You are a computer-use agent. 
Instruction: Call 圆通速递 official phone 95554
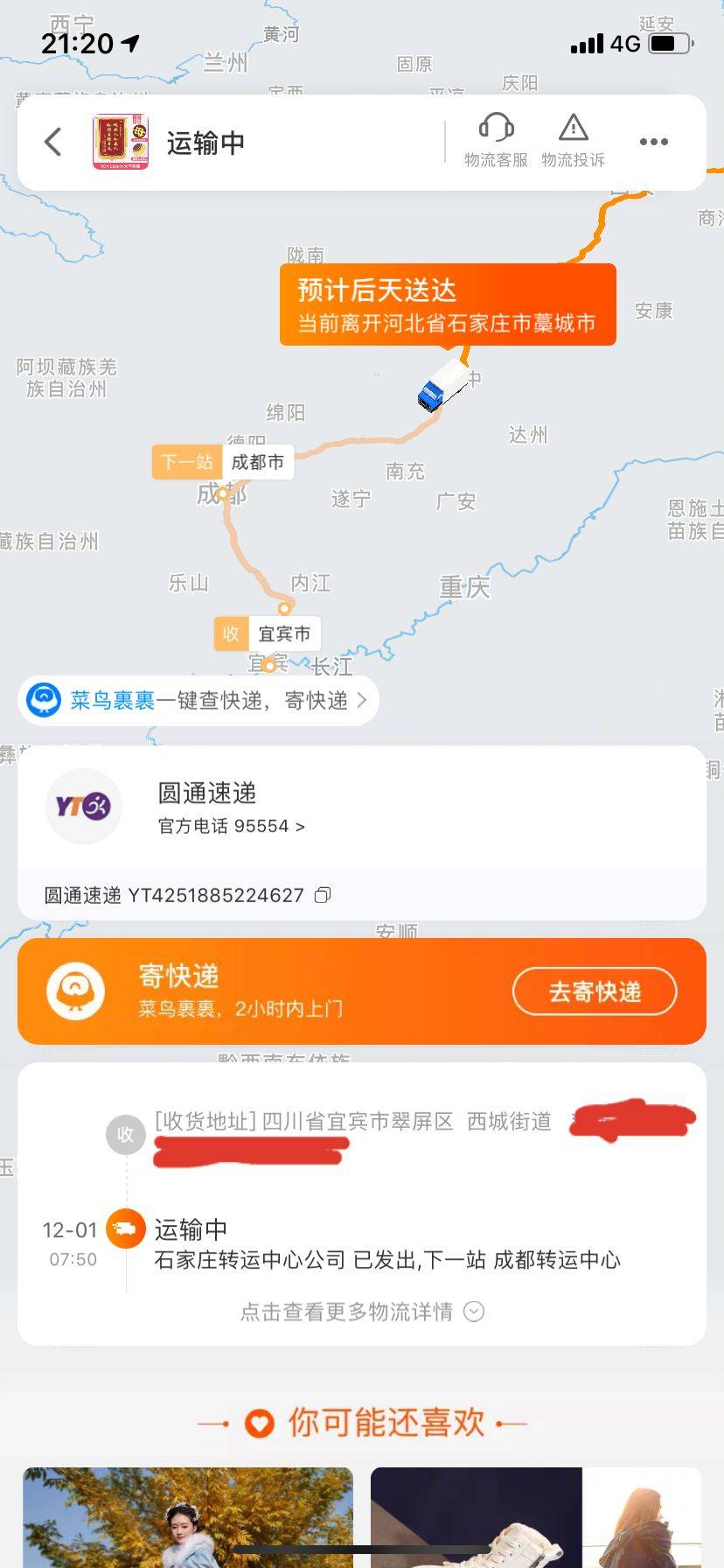[231, 826]
